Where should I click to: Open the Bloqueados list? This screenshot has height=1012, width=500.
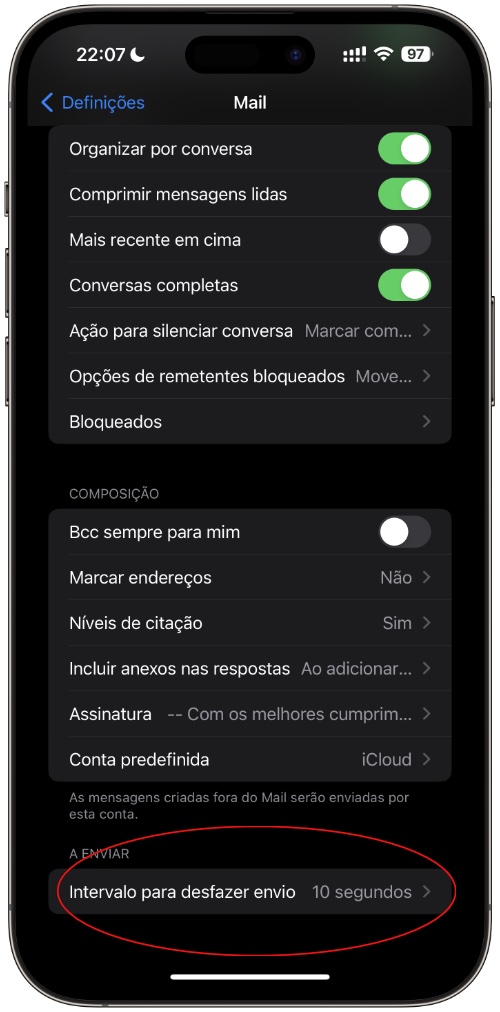click(x=250, y=421)
